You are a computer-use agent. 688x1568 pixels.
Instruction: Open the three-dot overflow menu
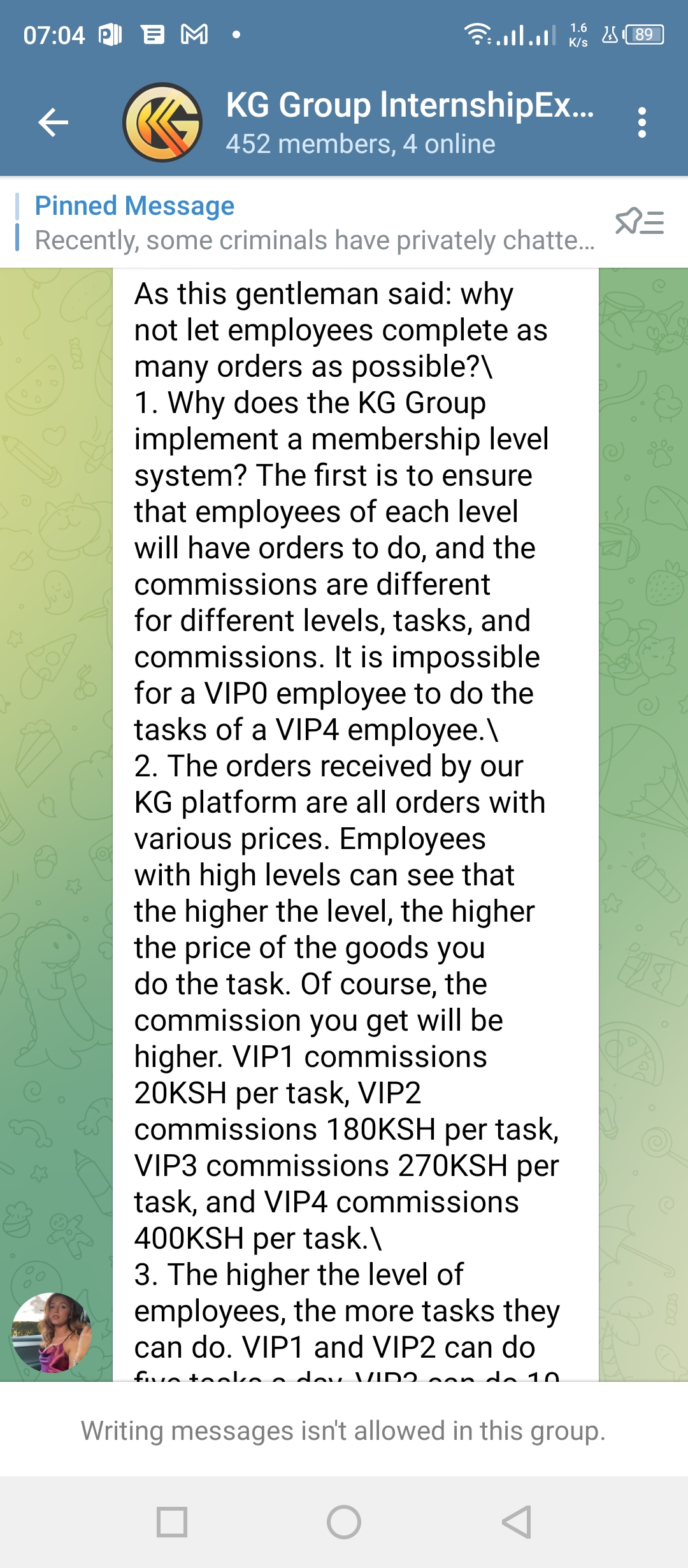tap(641, 122)
